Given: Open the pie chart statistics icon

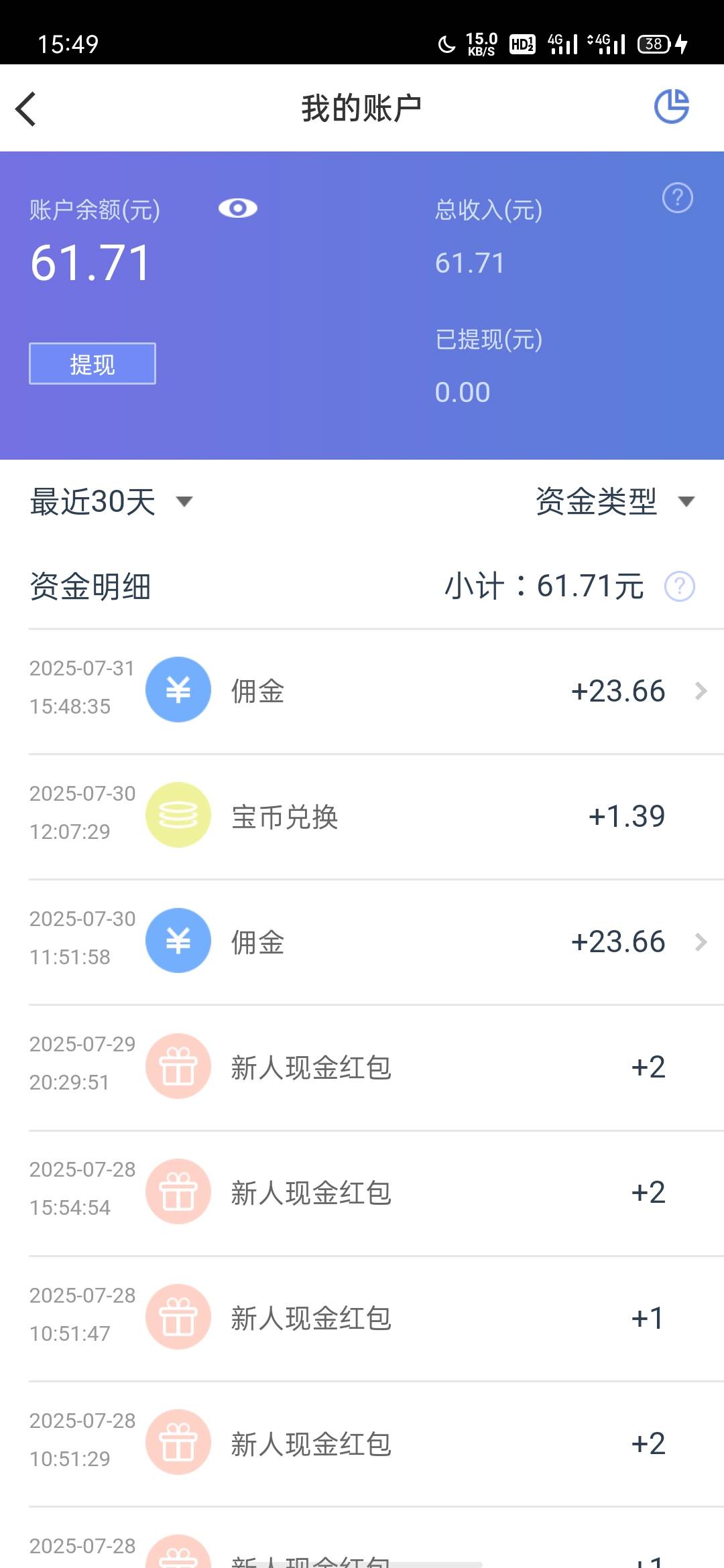Looking at the screenshot, I should 672,107.
